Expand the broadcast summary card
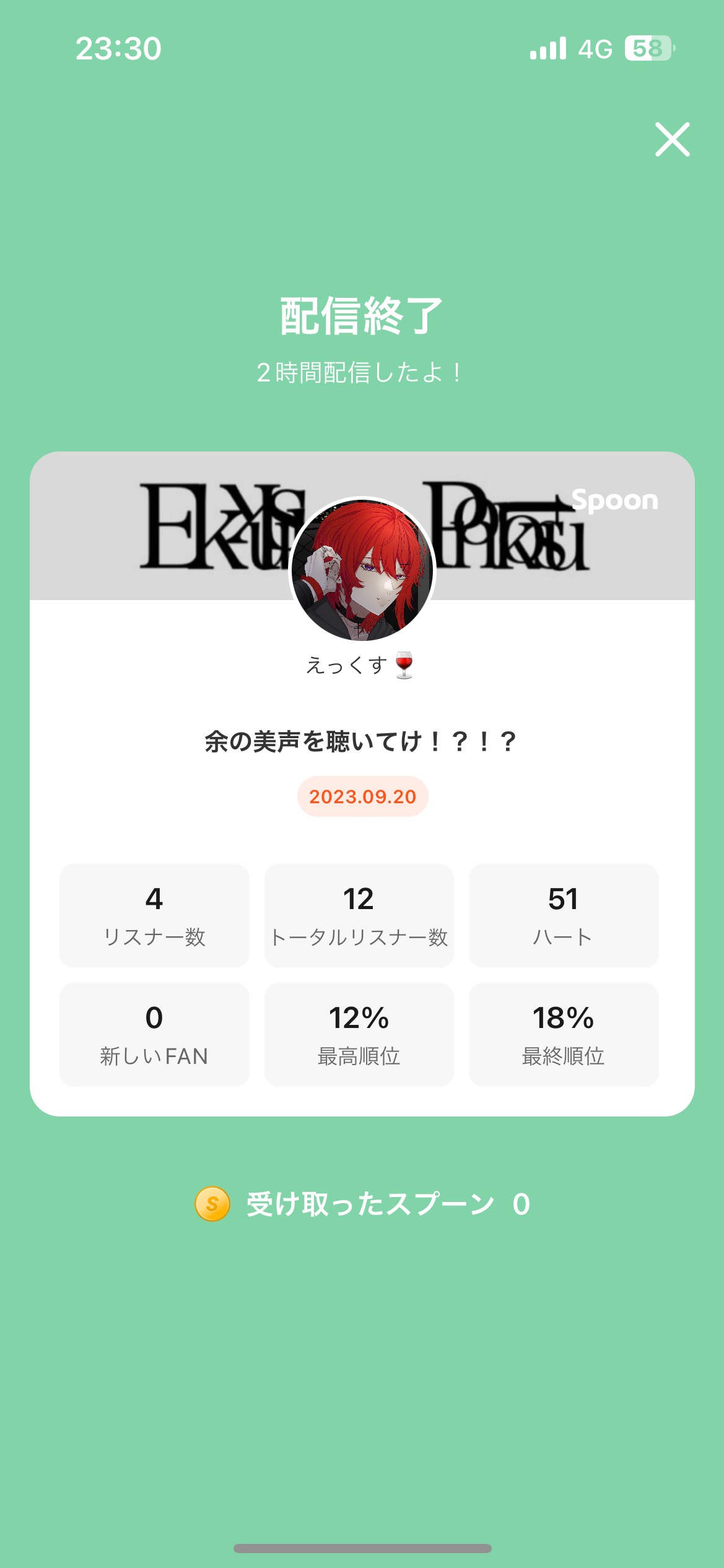724x1568 pixels. [x=362, y=805]
